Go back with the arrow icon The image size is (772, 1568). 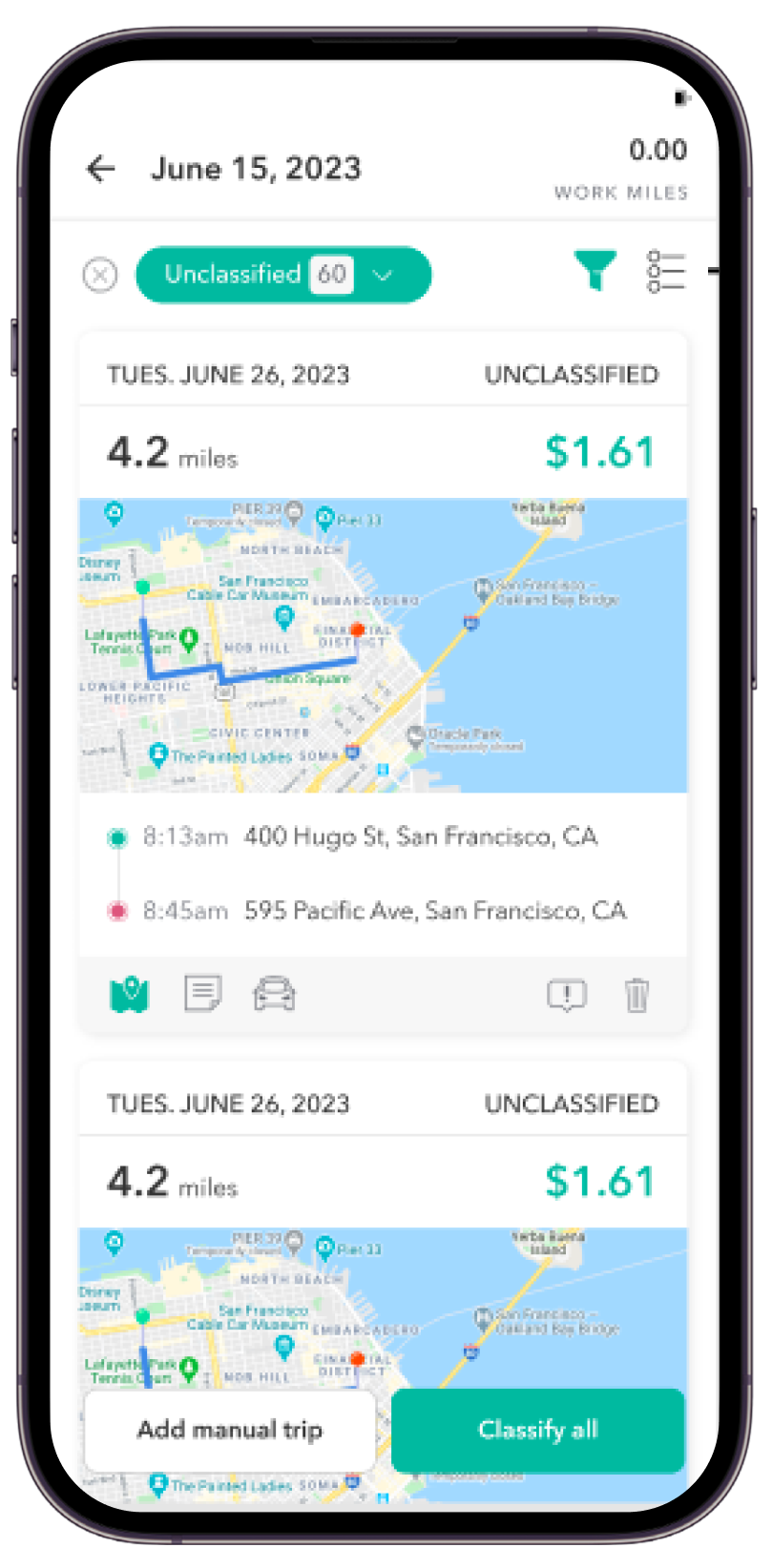101,169
